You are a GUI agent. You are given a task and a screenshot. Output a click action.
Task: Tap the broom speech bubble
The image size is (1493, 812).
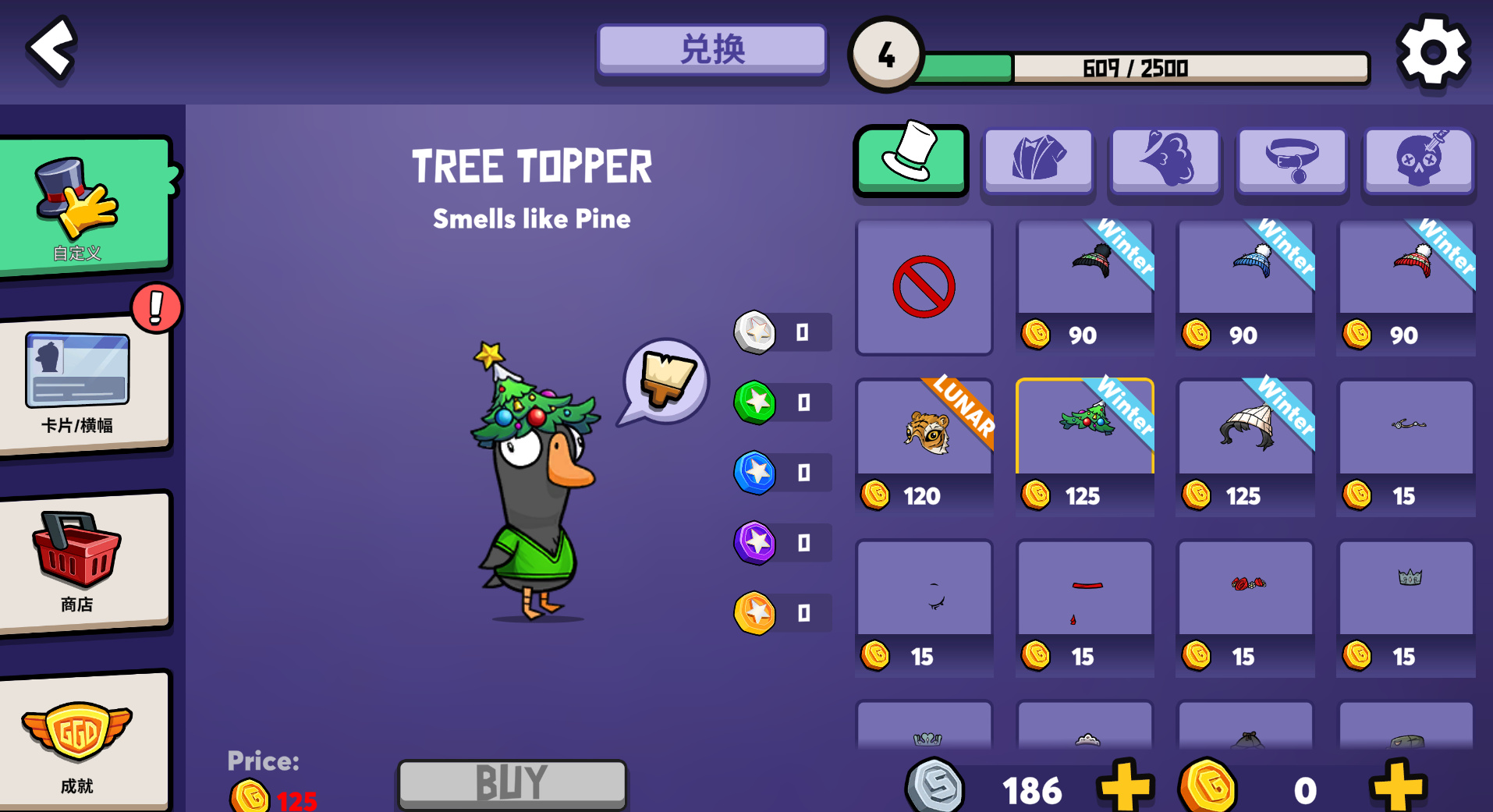click(x=665, y=381)
